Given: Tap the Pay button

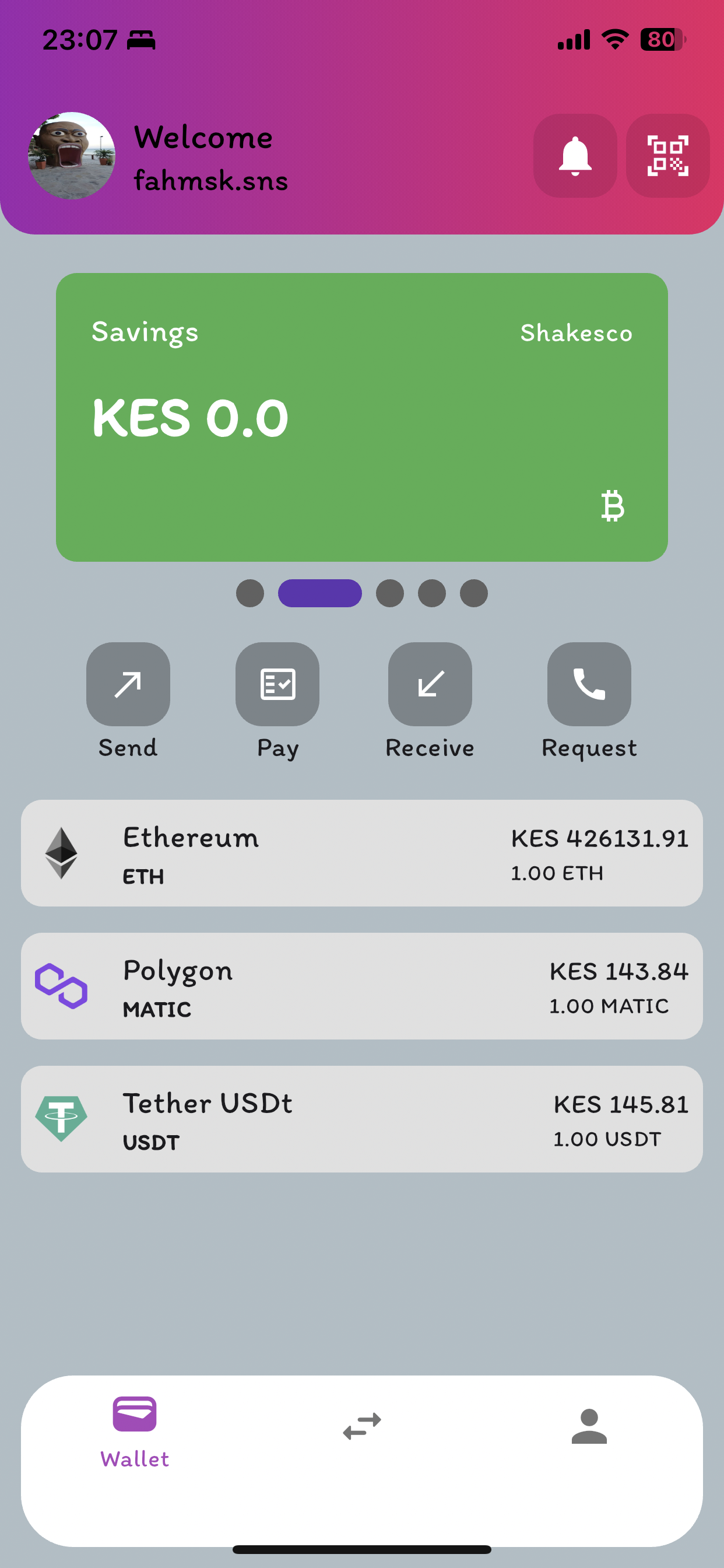Looking at the screenshot, I should click(277, 684).
